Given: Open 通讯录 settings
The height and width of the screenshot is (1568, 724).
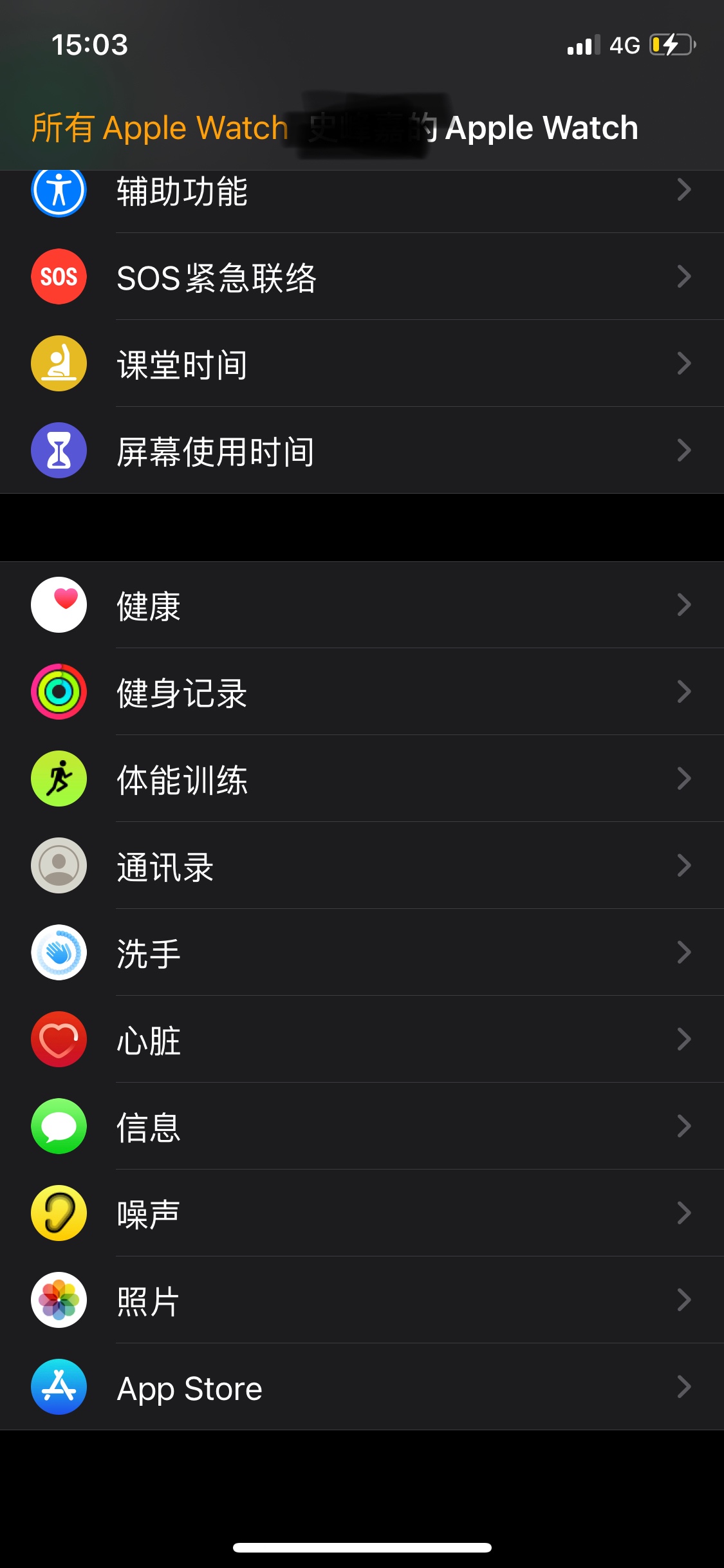Looking at the screenshot, I should 362,866.
